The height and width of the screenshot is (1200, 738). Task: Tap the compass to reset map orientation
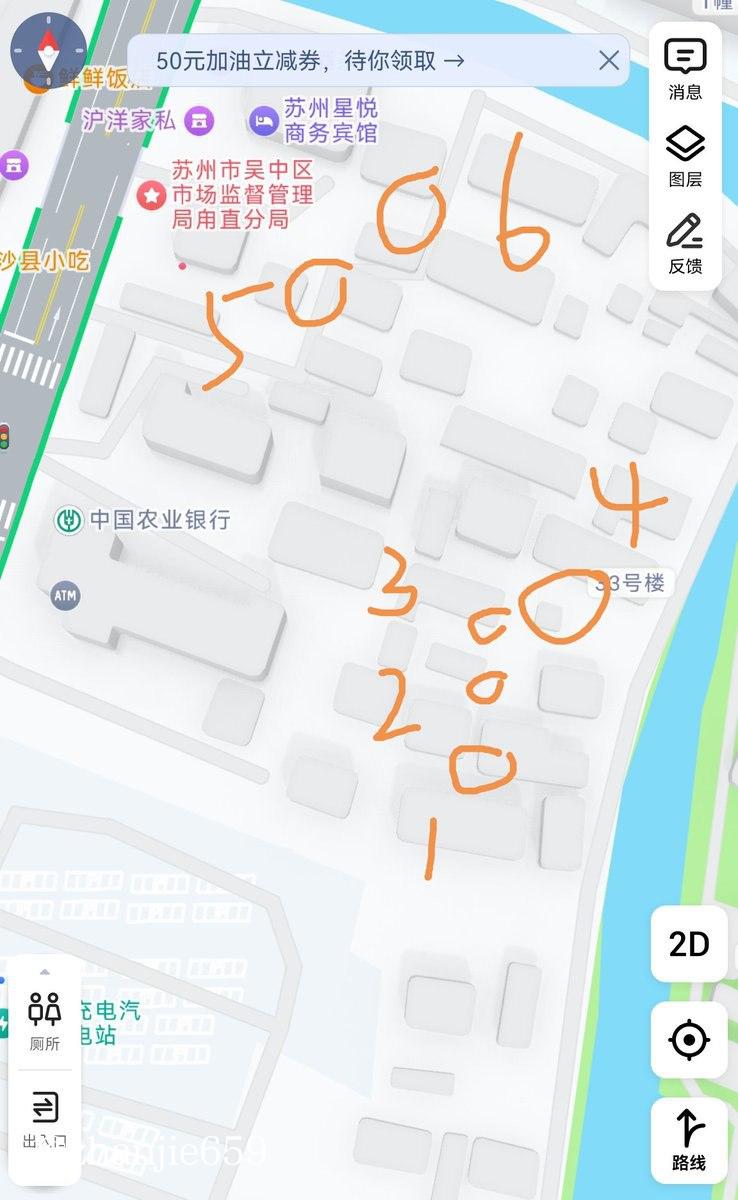48,48
